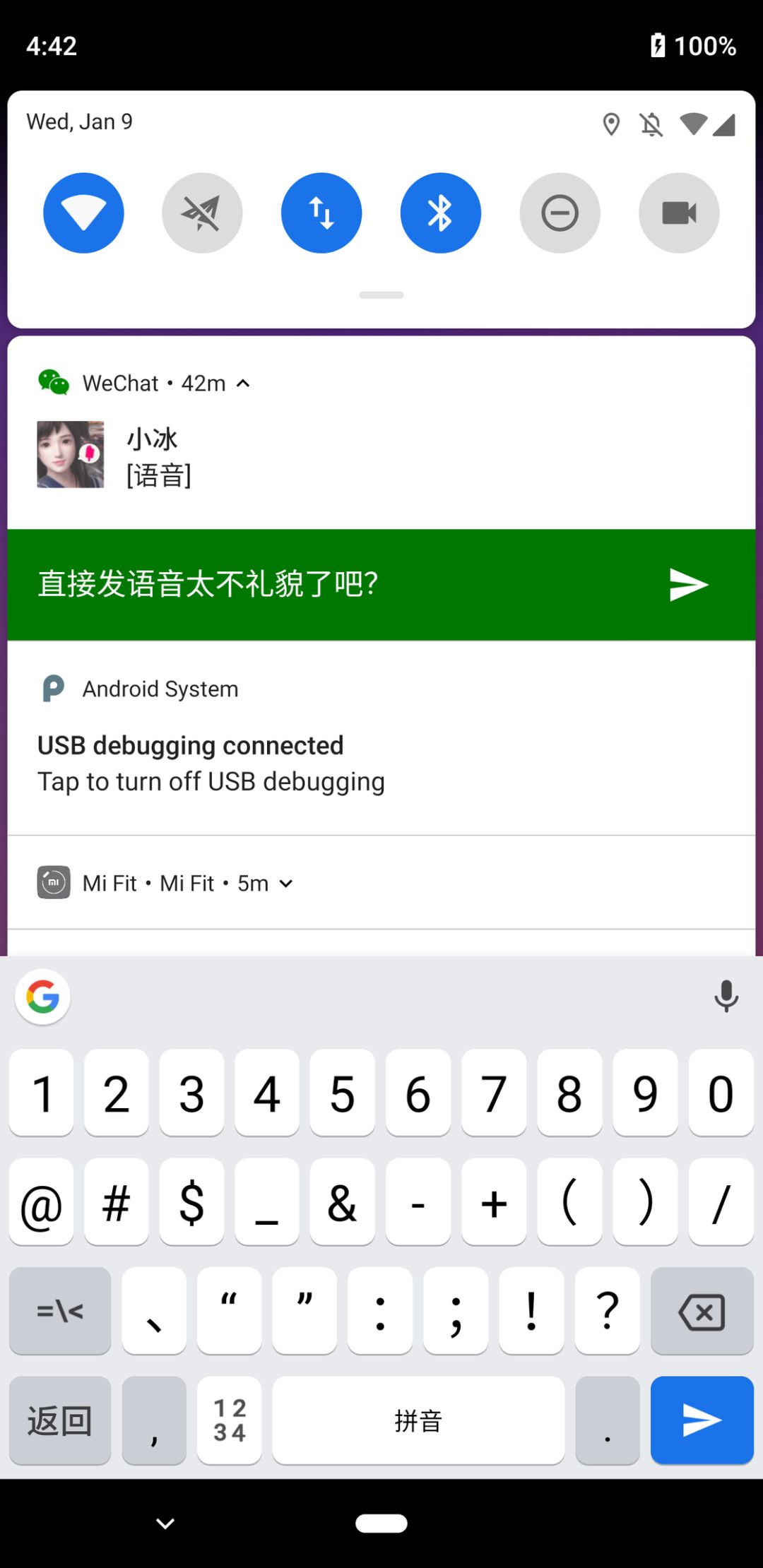Enable airplane mode tile
Viewport: 763px width, 1568px height.
tap(202, 213)
